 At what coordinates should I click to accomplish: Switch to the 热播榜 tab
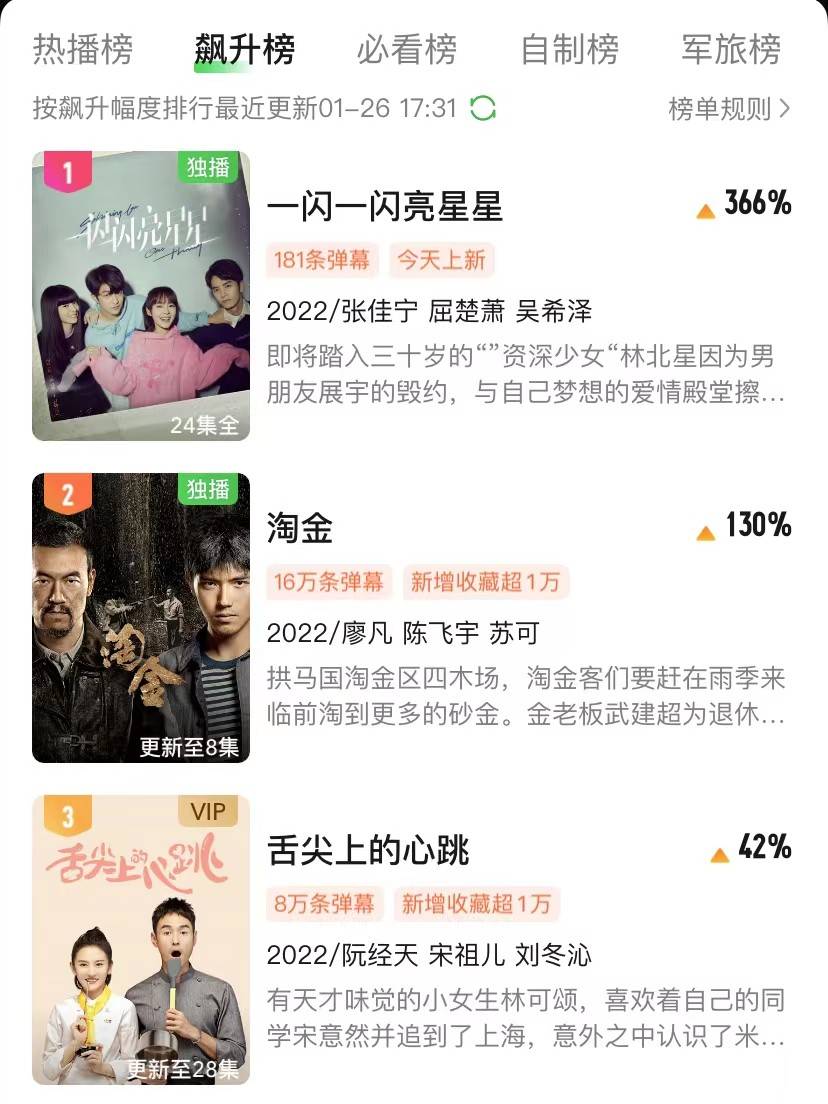83,49
